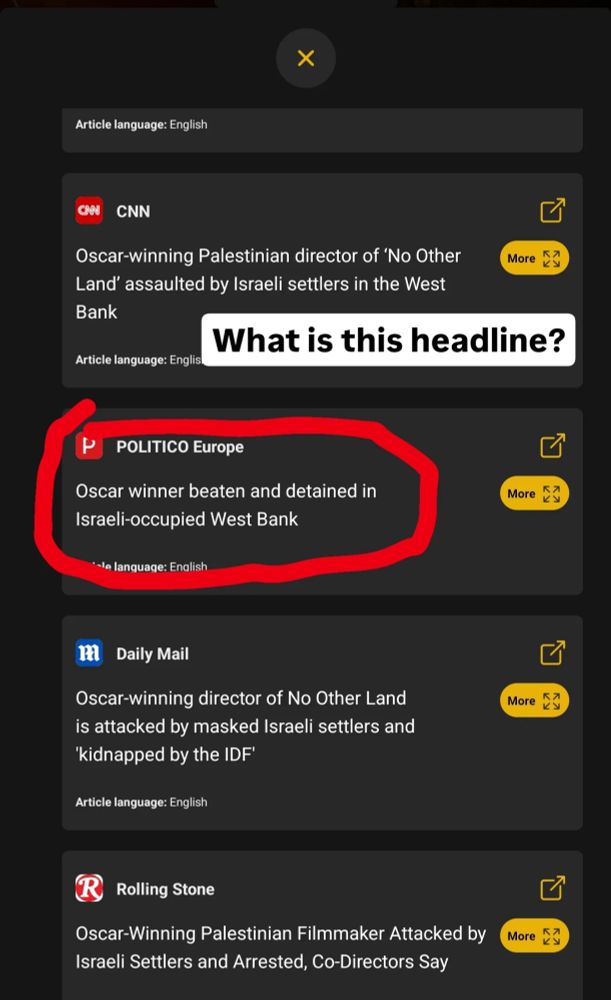Tap More on the CNN headline
The width and height of the screenshot is (611, 1000).
(534, 258)
